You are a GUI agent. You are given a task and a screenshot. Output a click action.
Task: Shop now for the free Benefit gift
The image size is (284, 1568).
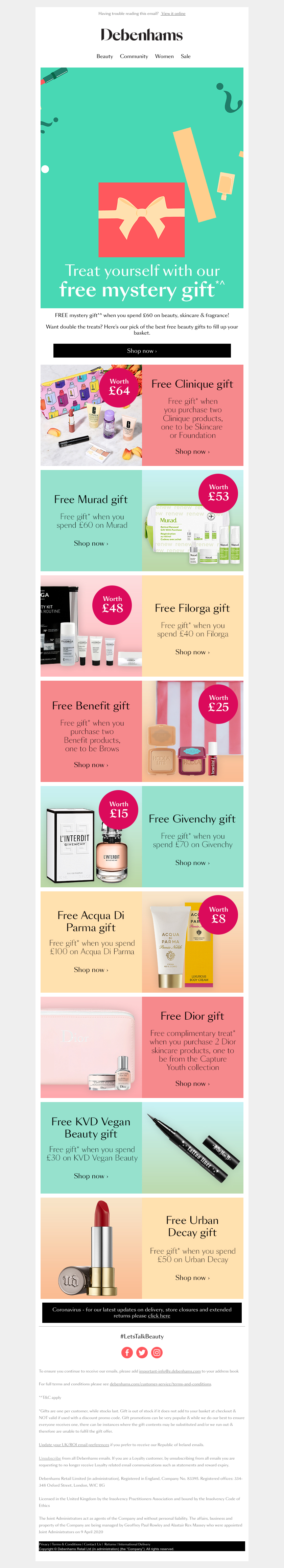coord(91,764)
